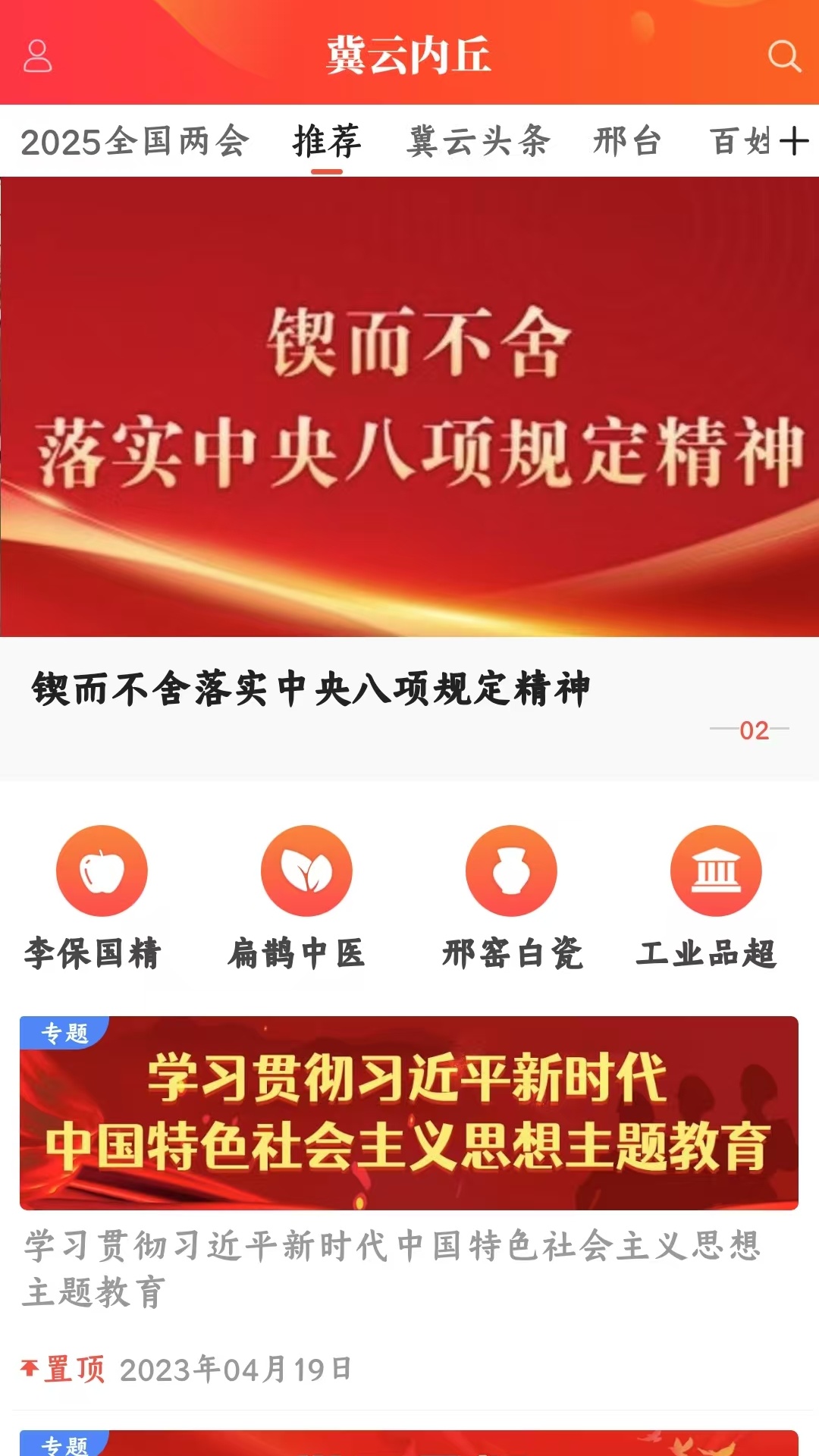The width and height of the screenshot is (819, 1456).
Task: Open the red carousel banner image
Action: [409, 406]
